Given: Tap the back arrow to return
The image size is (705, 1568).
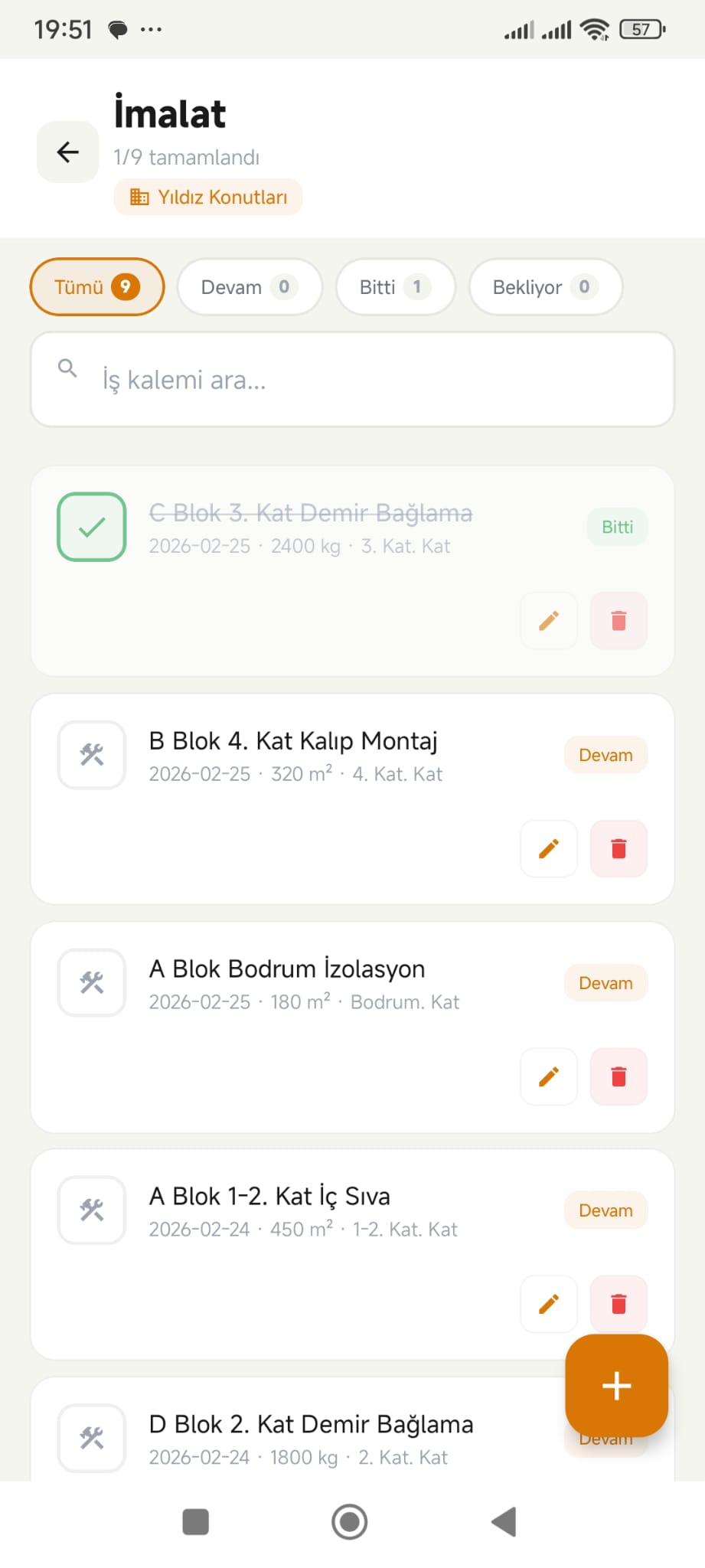Looking at the screenshot, I should point(67,152).
